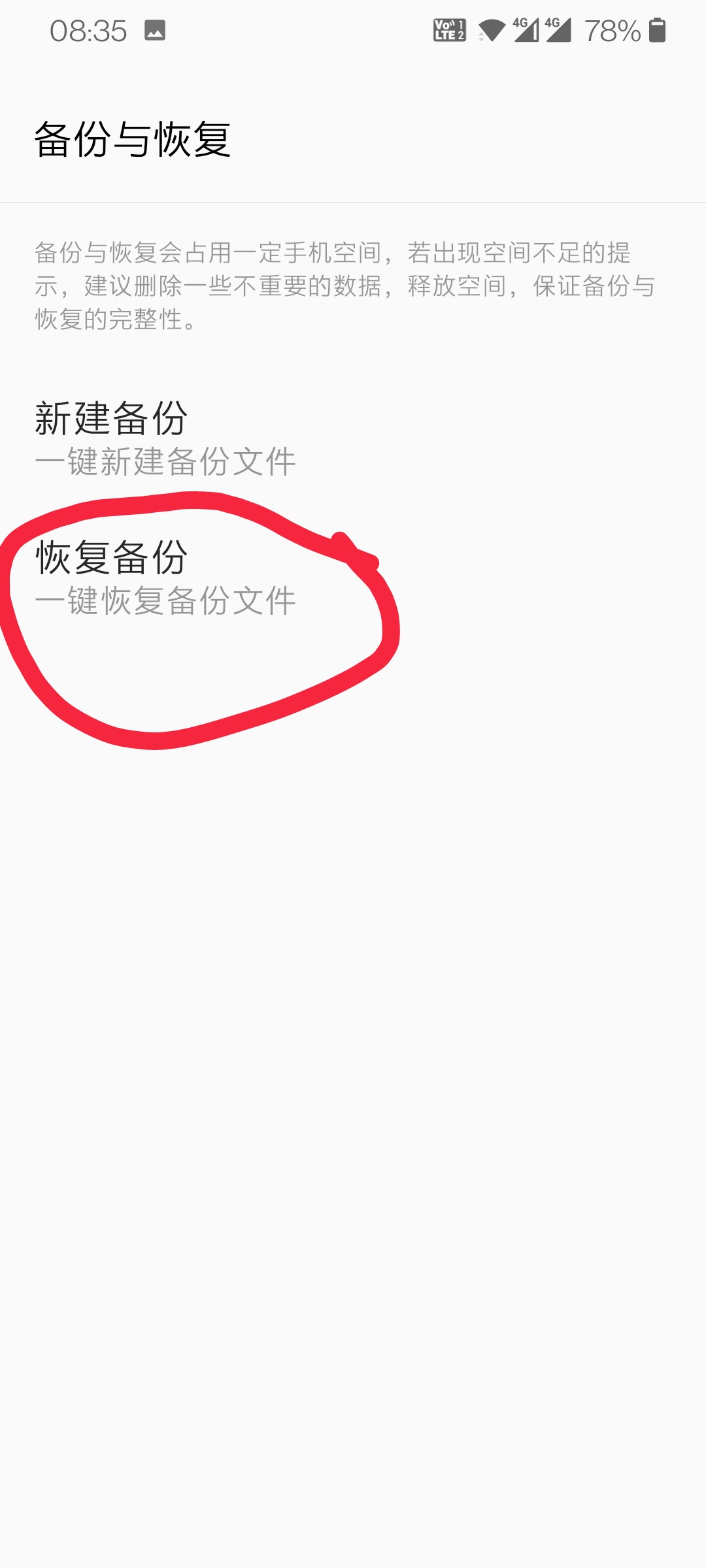Tap the empty area below the backup options
The height and width of the screenshot is (1568, 706).
pos(353,1045)
